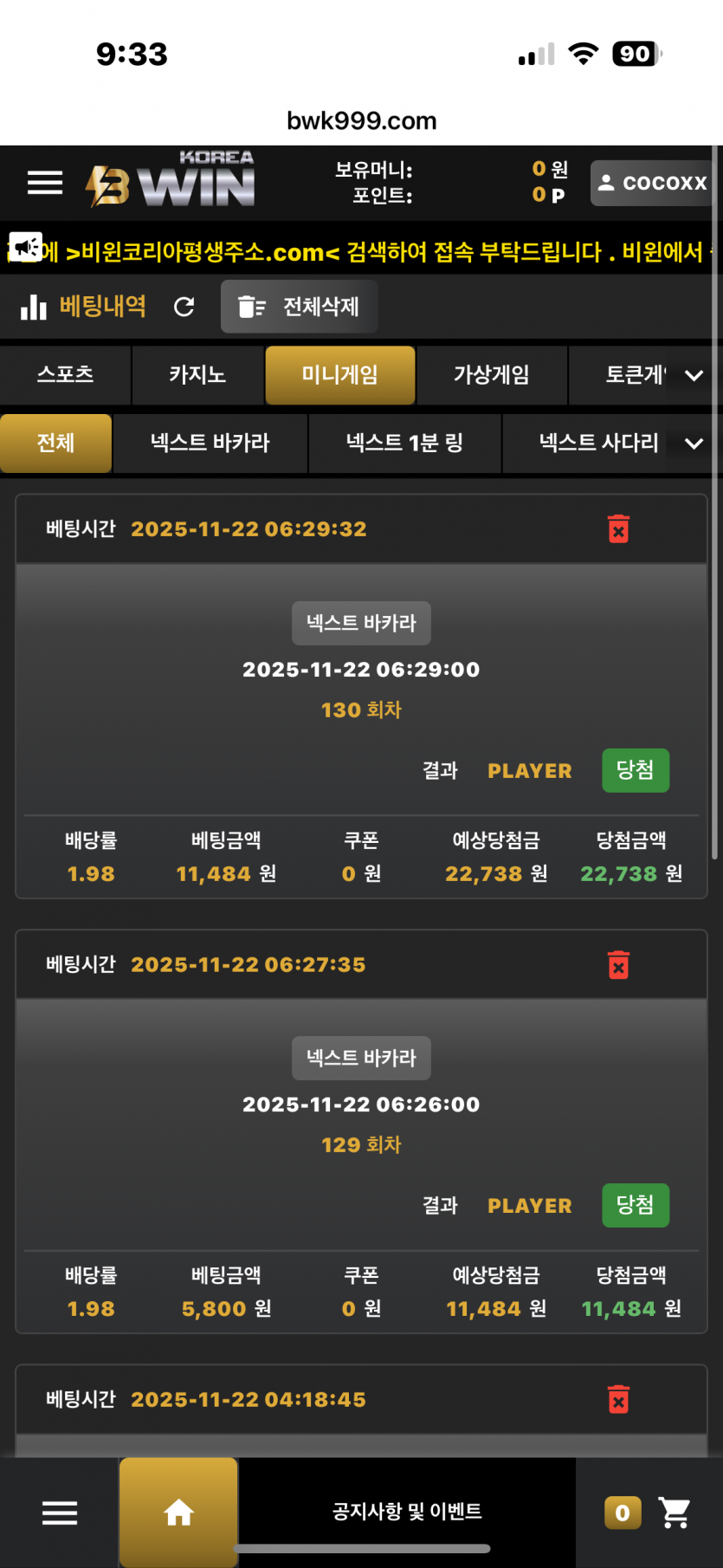Tap the 전체삭제 delete-all button
Viewport: 723px width, 1568px height.
[300, 307]
